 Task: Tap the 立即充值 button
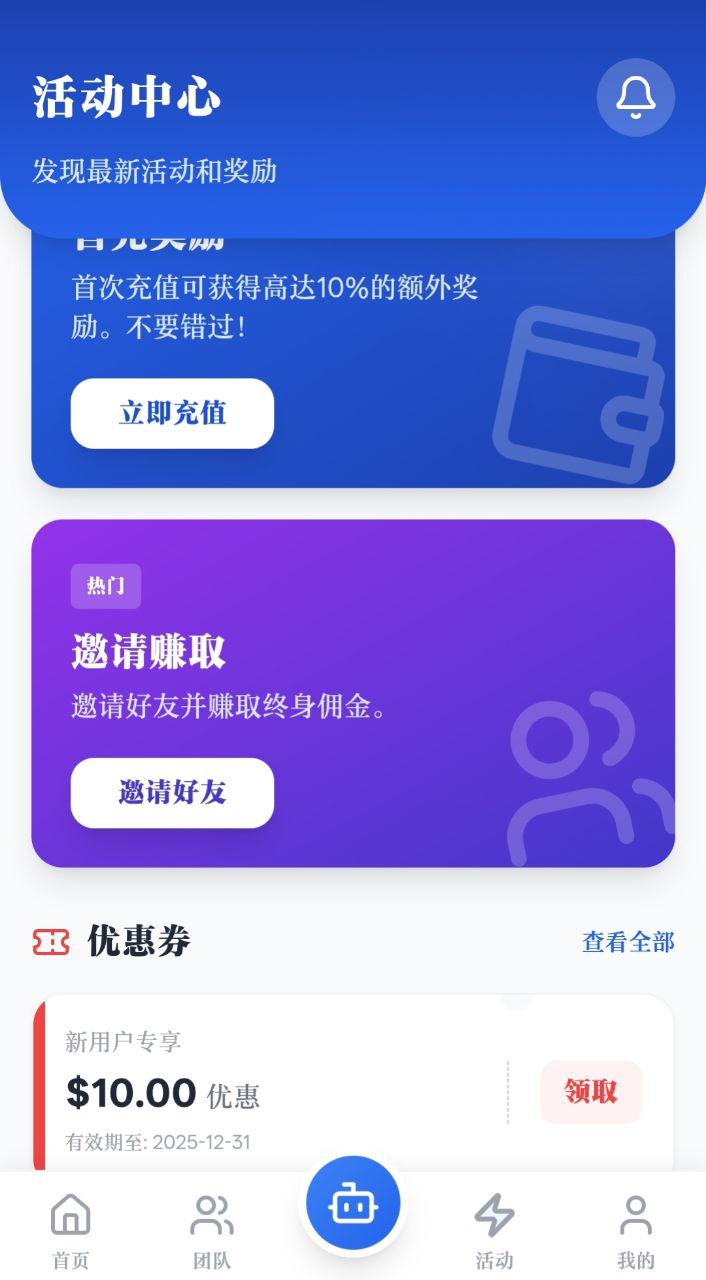[172, 413]
